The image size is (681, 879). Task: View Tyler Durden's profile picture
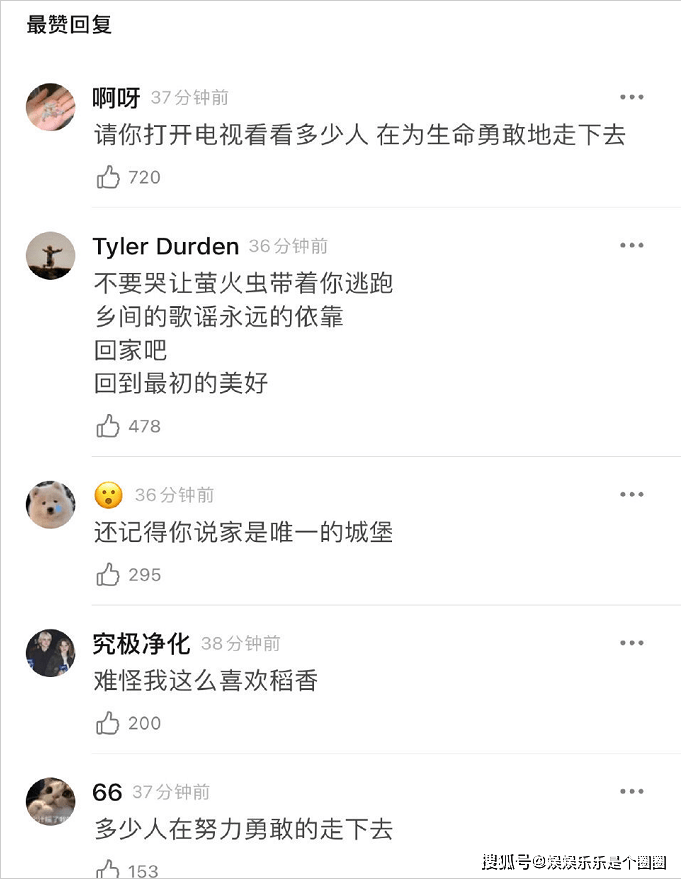tap(50, 256)
